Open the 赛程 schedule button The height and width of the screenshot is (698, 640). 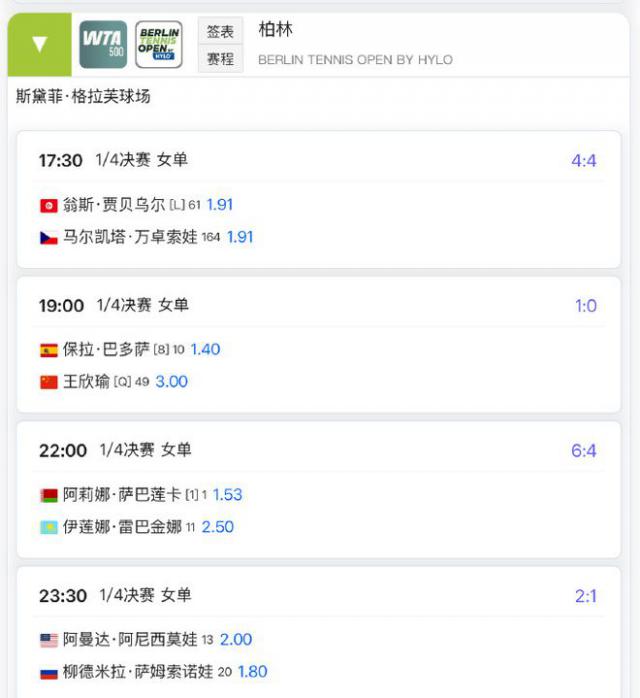220,59
